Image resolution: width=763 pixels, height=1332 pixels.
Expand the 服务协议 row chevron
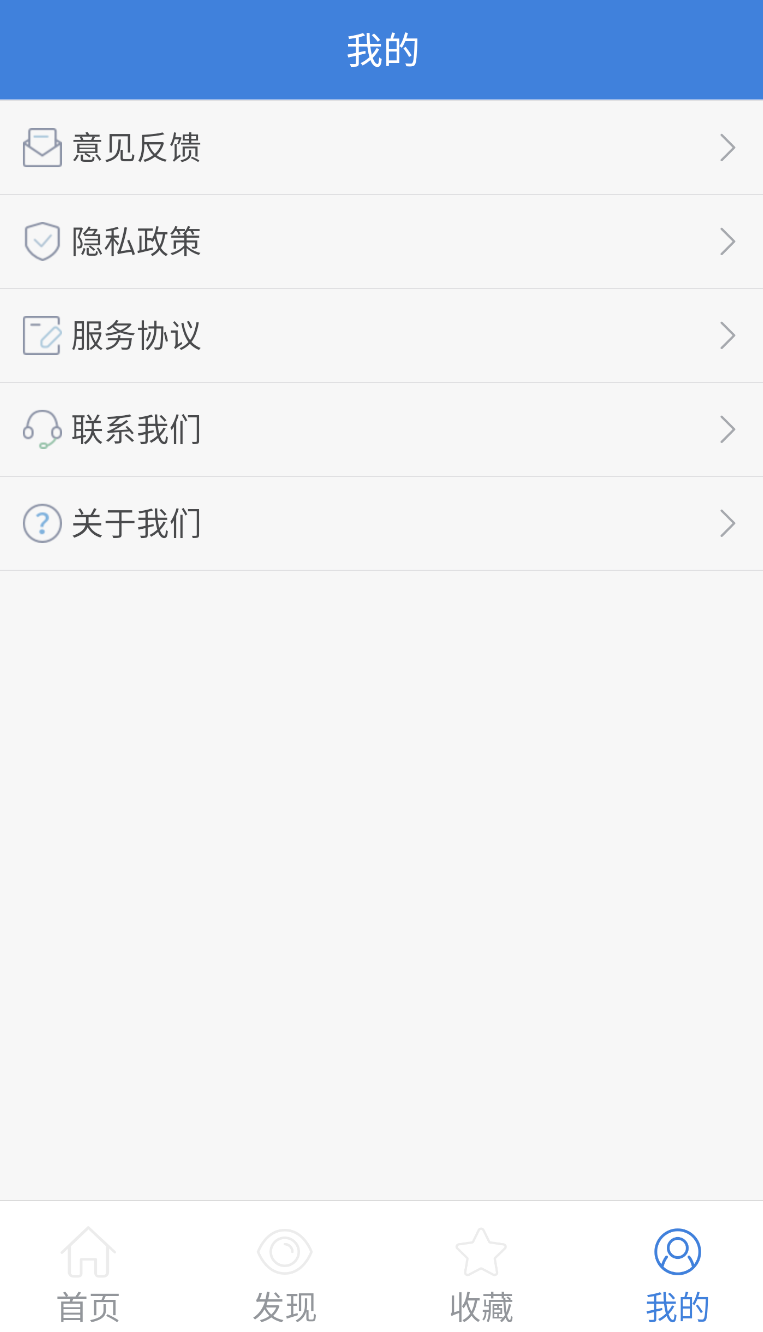click(728, 335)
